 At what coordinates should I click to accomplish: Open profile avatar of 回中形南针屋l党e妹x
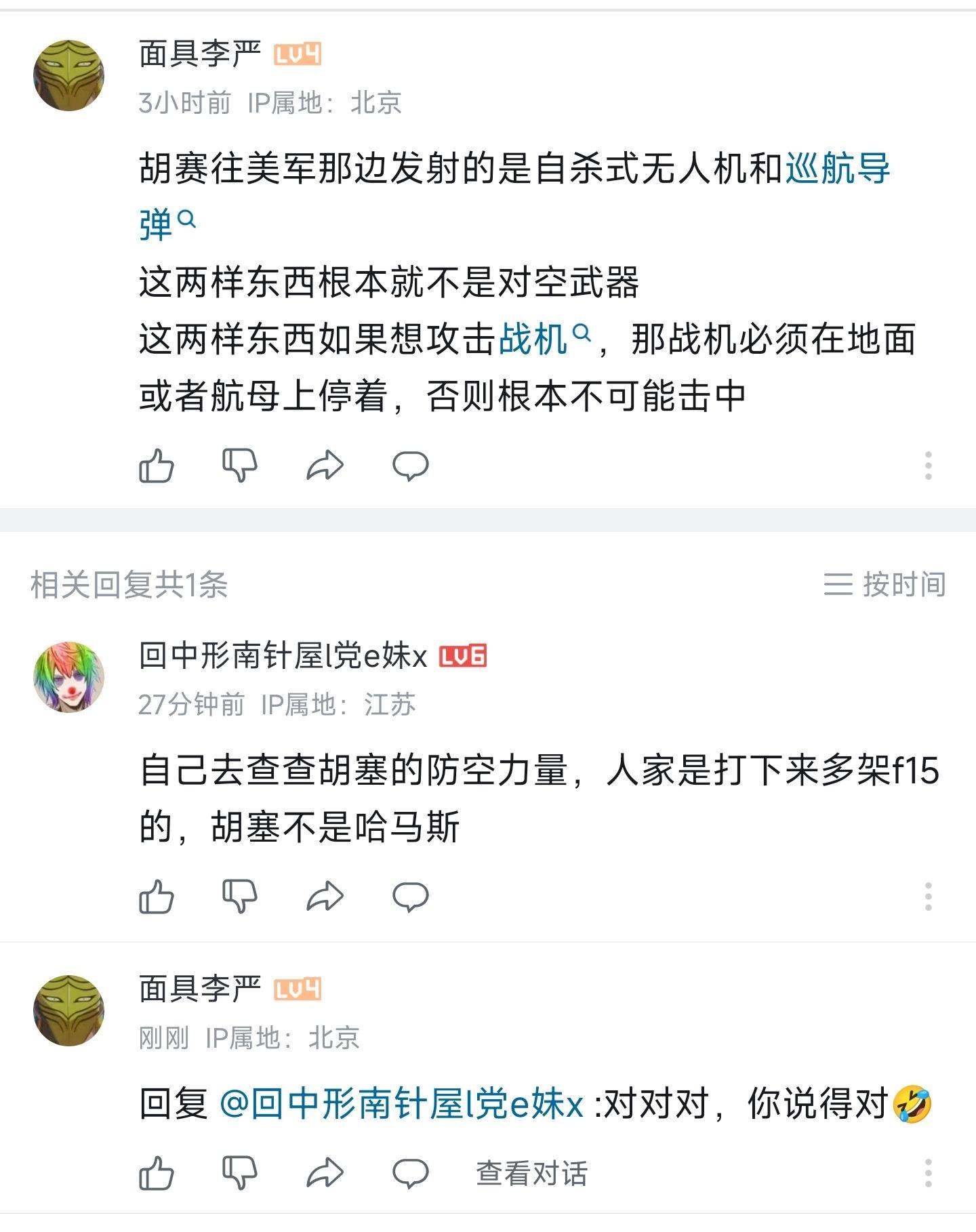68,677
